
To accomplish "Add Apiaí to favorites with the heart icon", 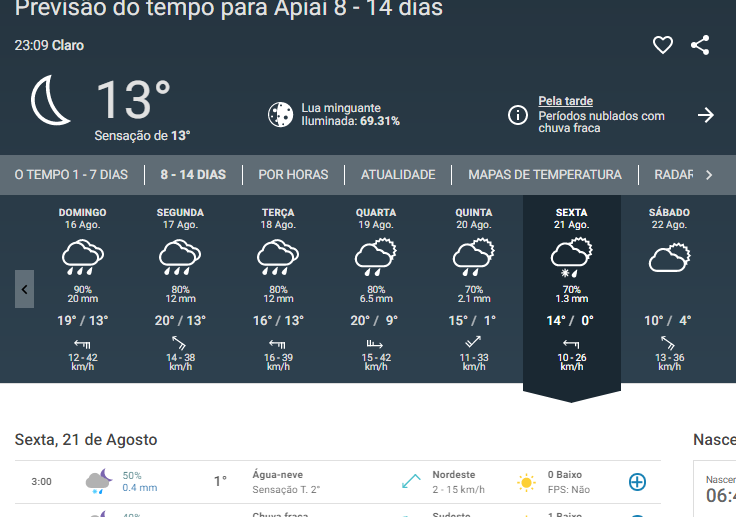I will point(662,45).
